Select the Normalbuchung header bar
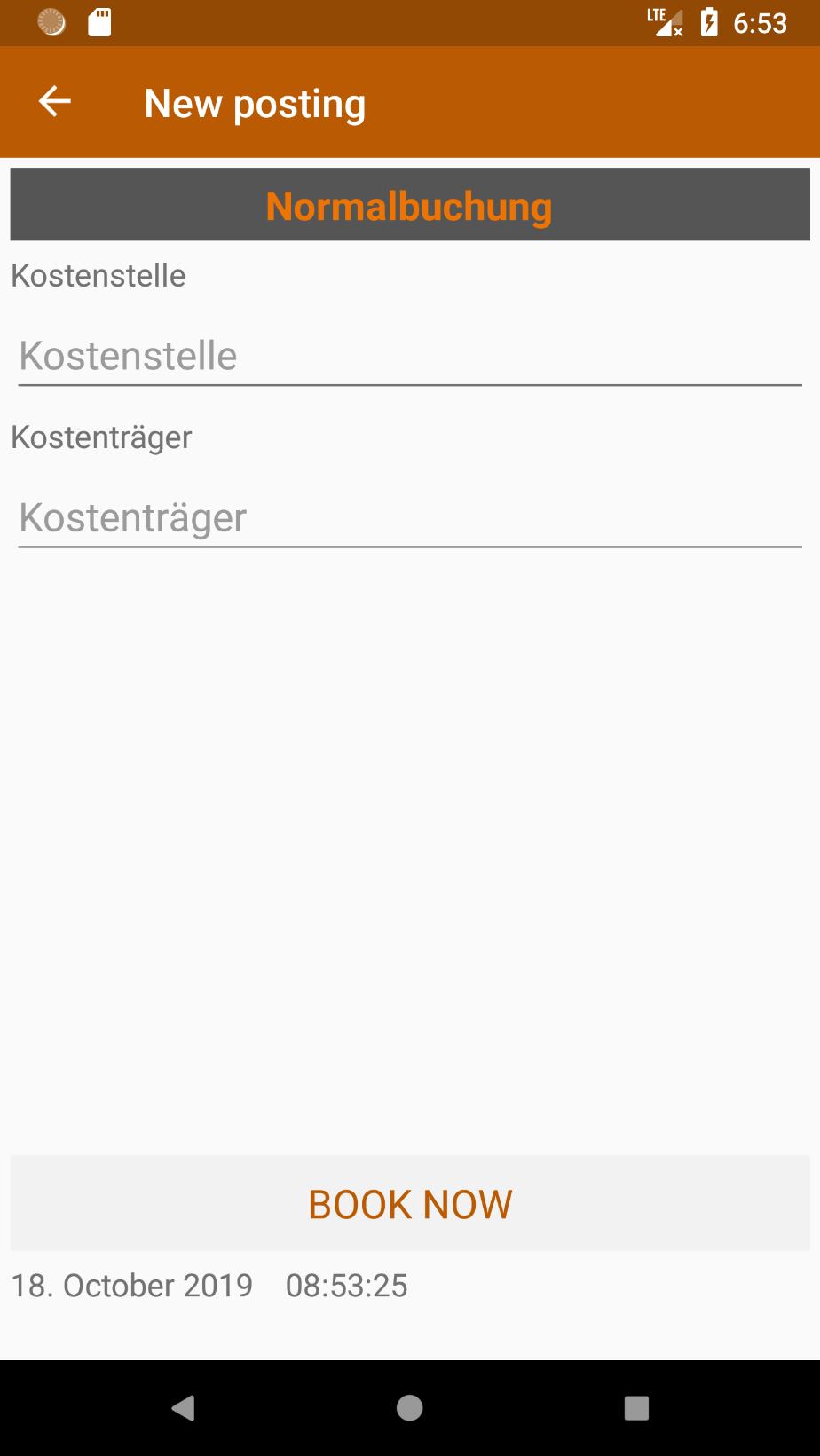Image resolution: width=820 pixels, height=1456 pixels. coord(408,204)
